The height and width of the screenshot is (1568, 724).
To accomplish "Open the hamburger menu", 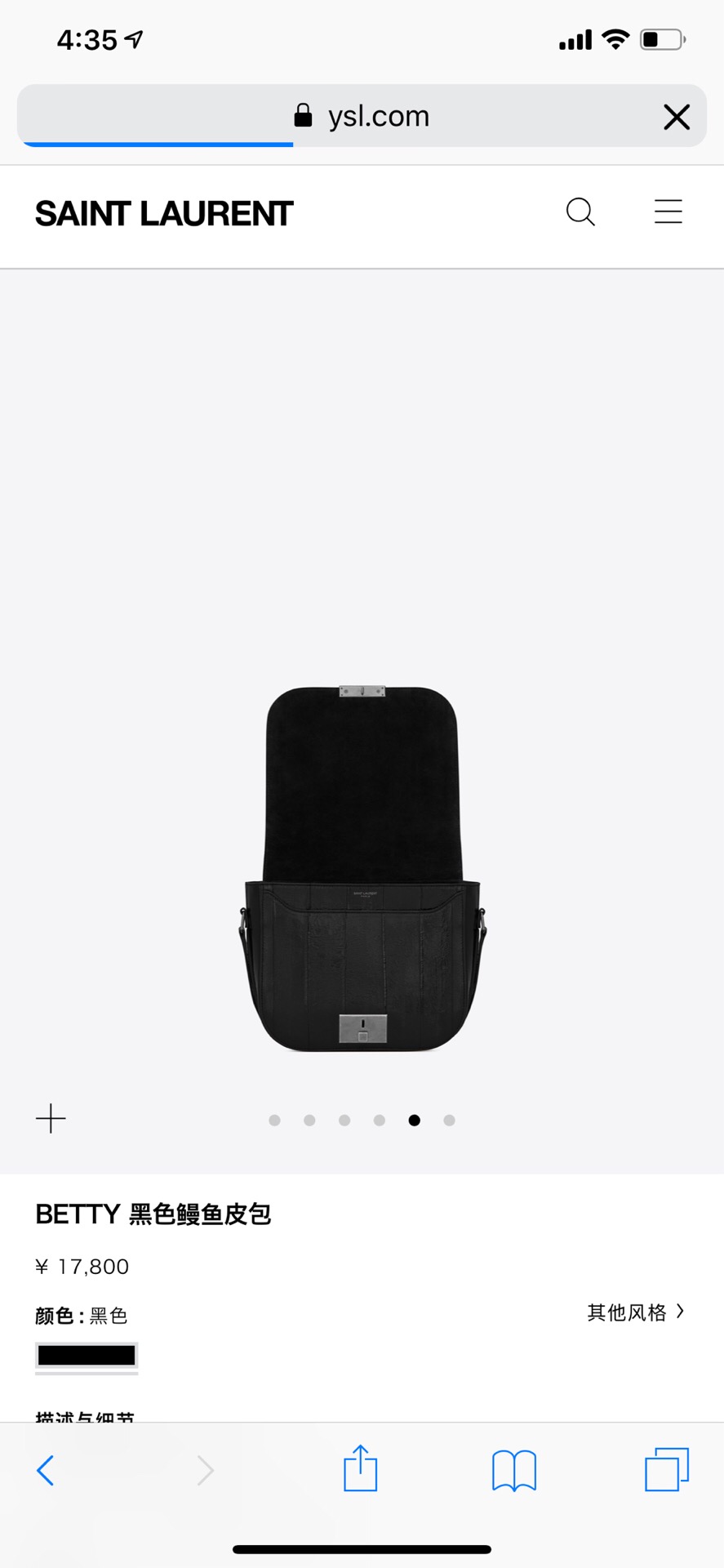I will 668,212.
